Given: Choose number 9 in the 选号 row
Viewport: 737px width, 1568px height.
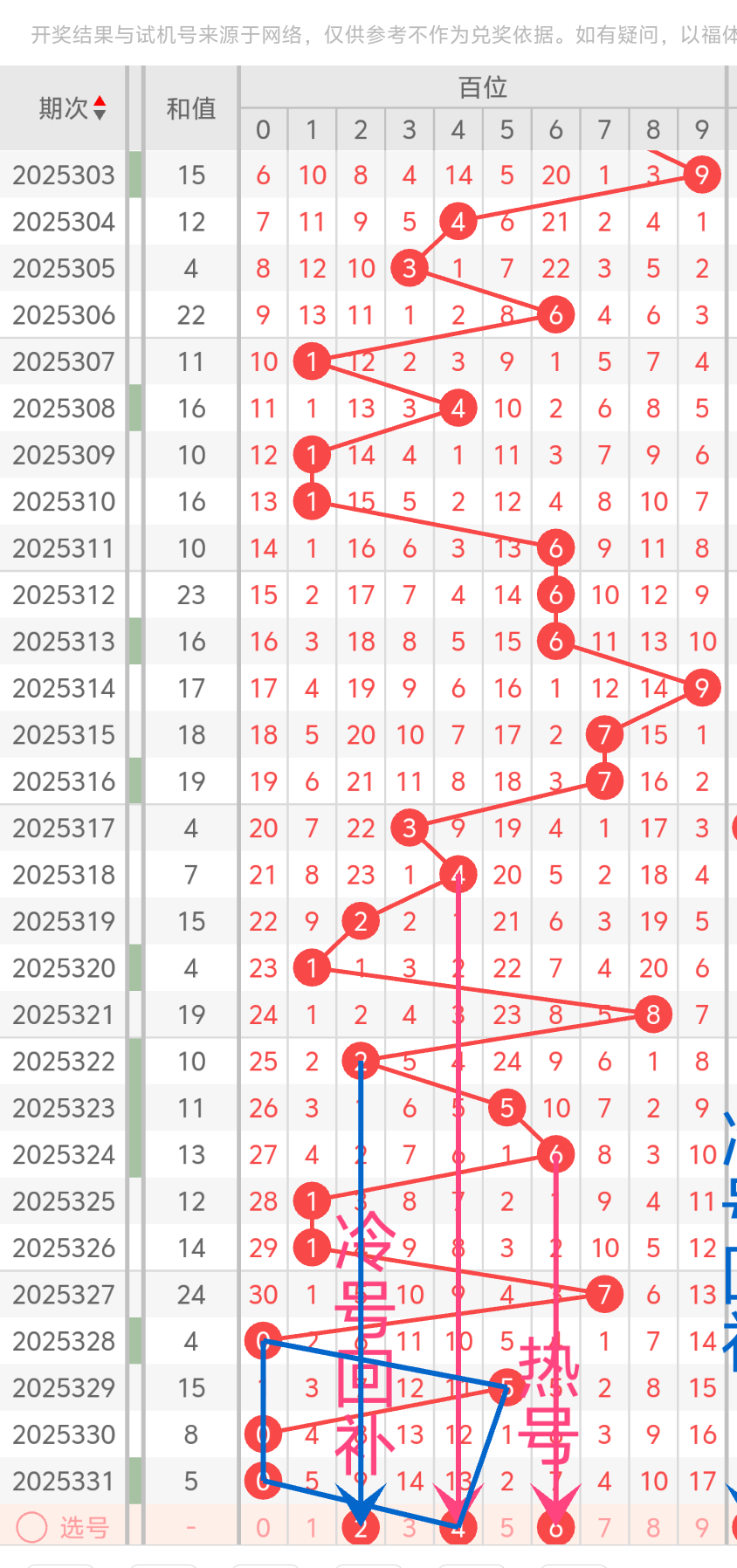Looking at the screenshot, I should (x=702, y=1527).
